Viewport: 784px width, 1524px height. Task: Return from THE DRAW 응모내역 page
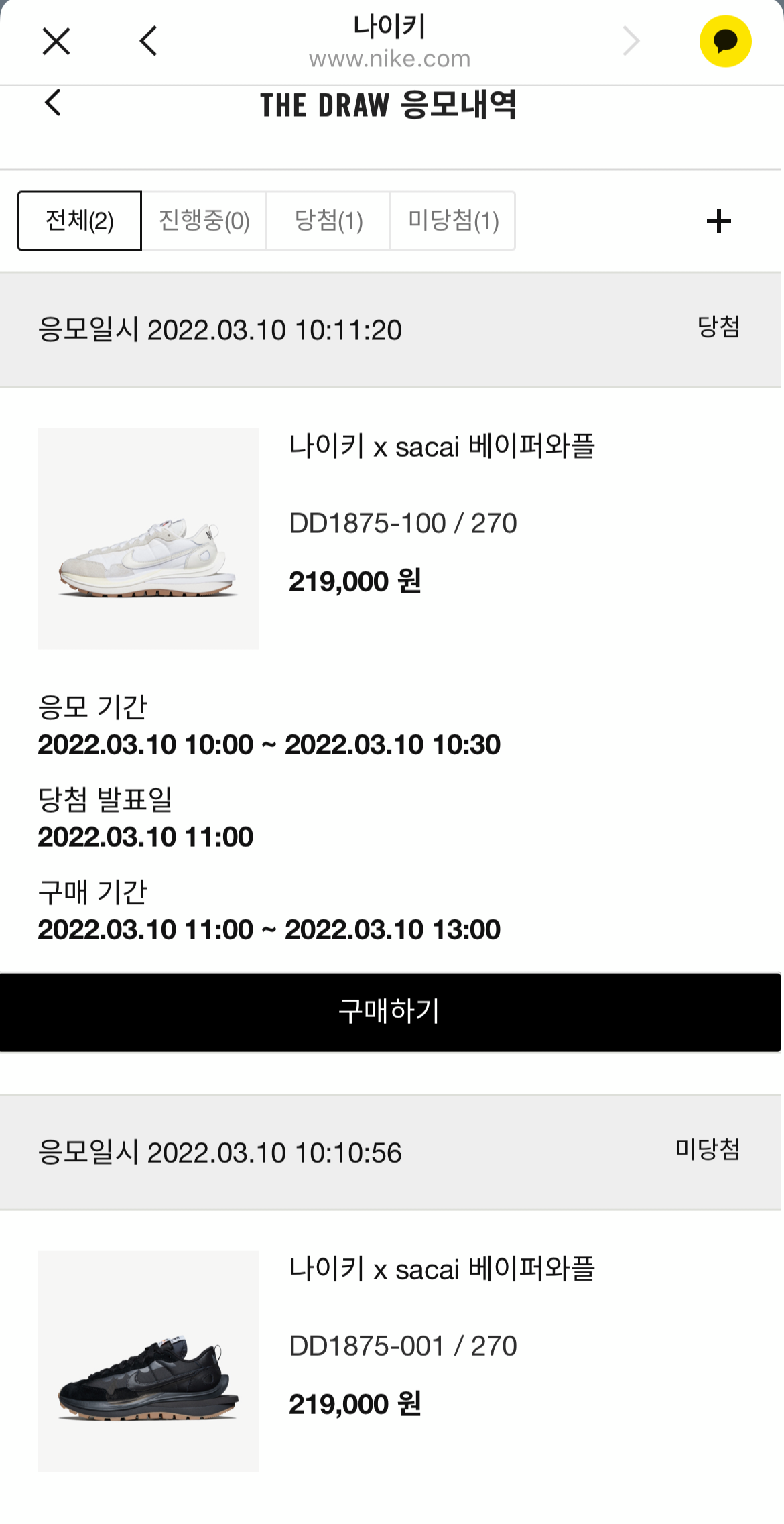click(x=53, y=103)
